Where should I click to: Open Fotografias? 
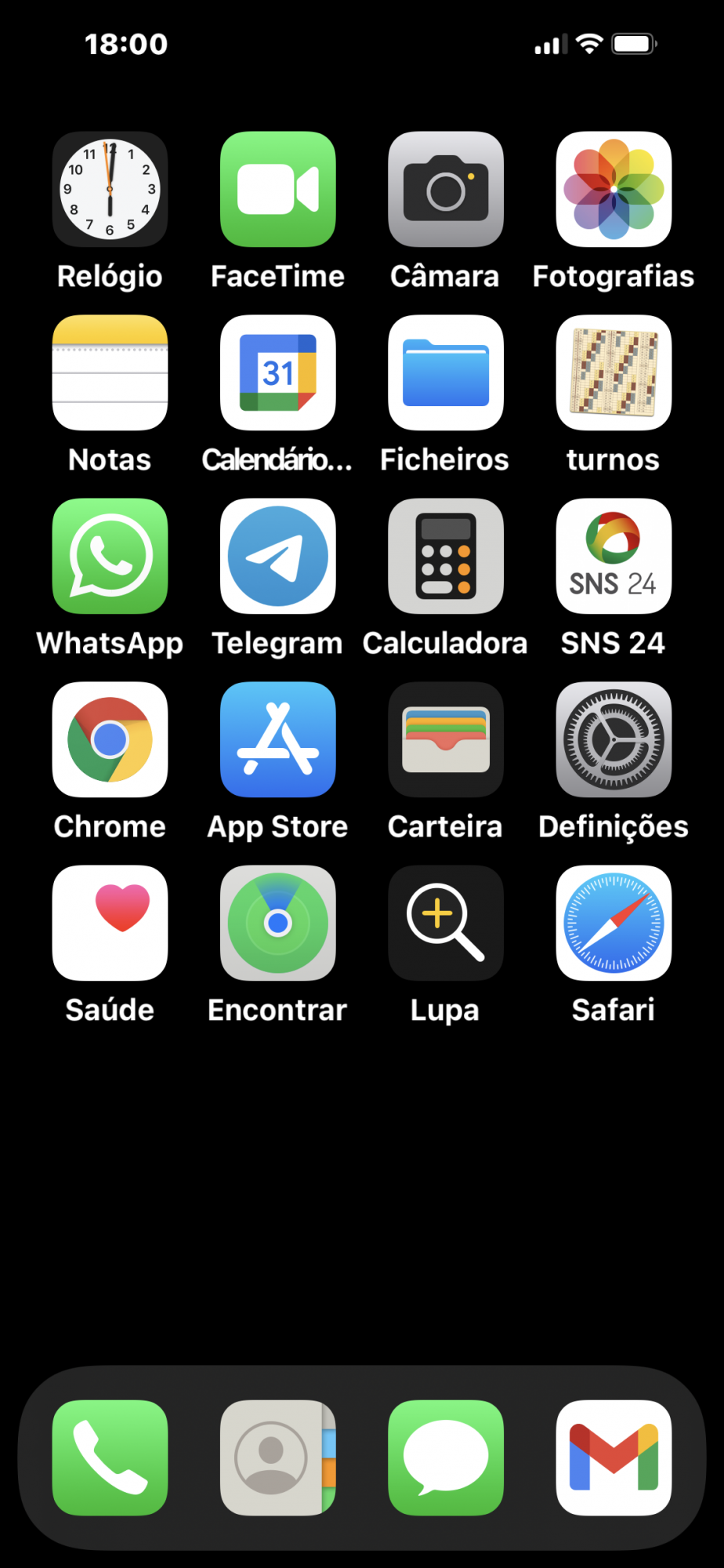click(614, 189)
